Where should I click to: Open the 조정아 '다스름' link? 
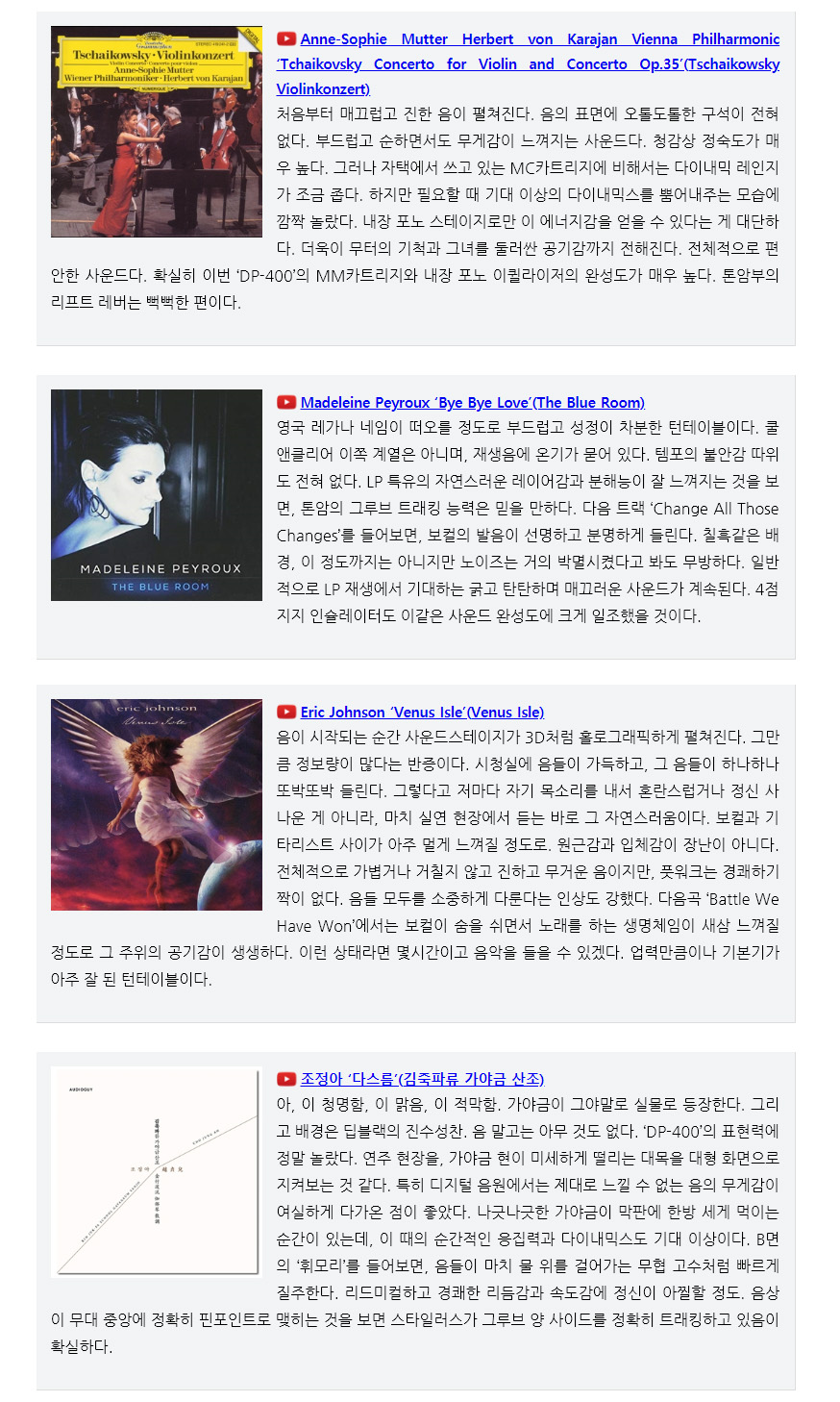click(x=422, y=1079)
